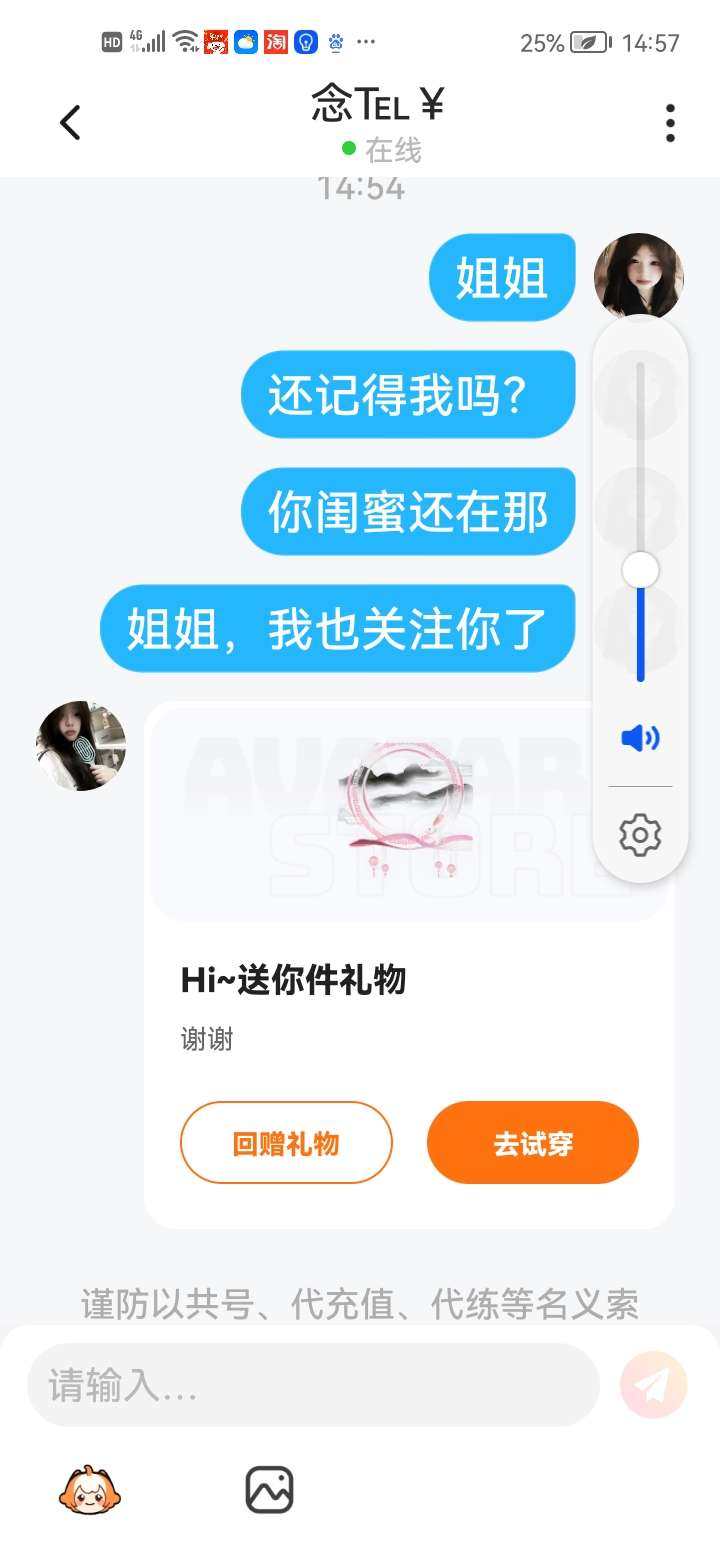Viewport: 720px width, 1560px height.
Task: Attach a picture using the image icon
Action: (x=269, y=1490)
